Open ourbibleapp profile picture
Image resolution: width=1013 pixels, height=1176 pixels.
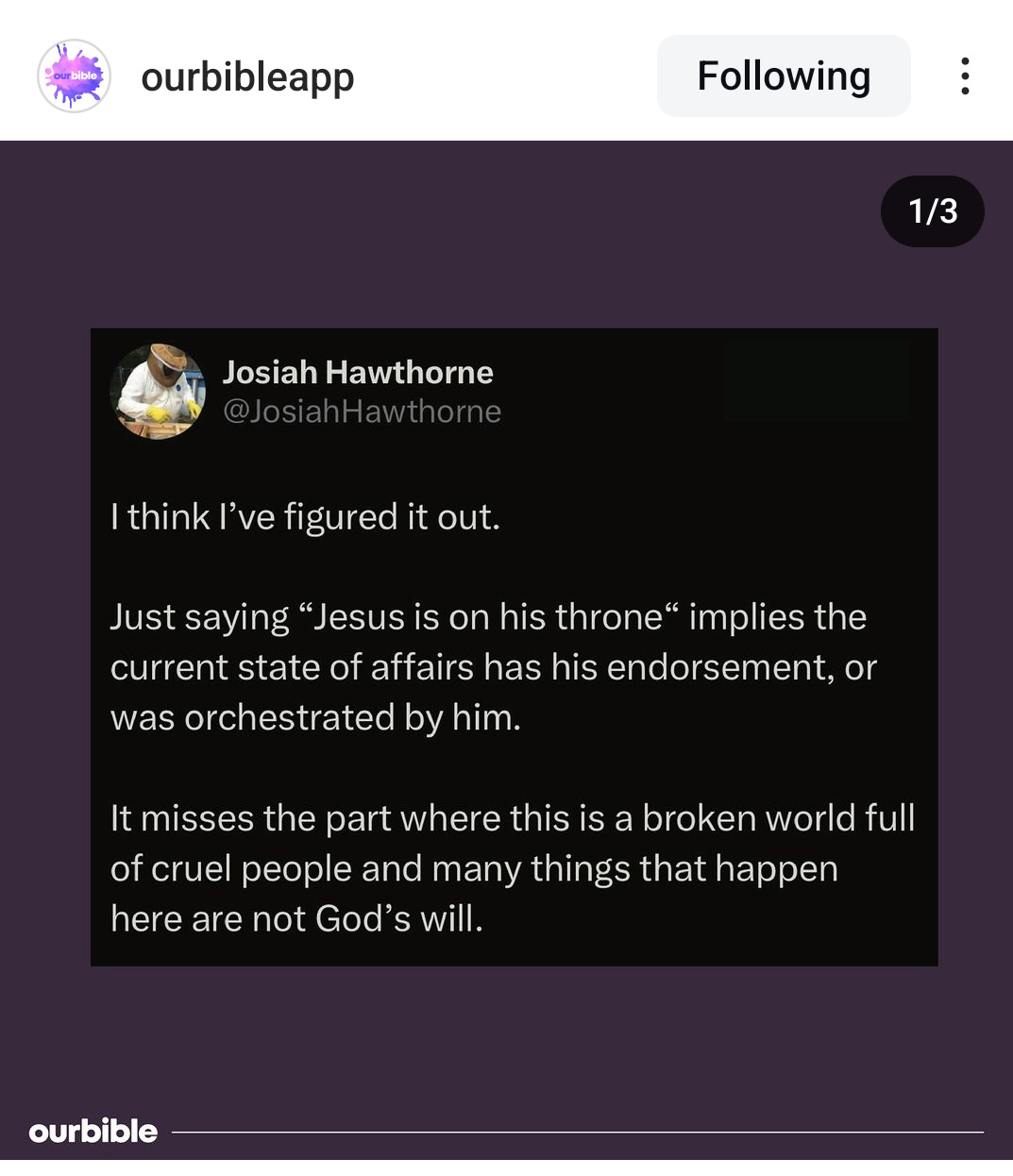pyautogui.click(x=74, y=76)
